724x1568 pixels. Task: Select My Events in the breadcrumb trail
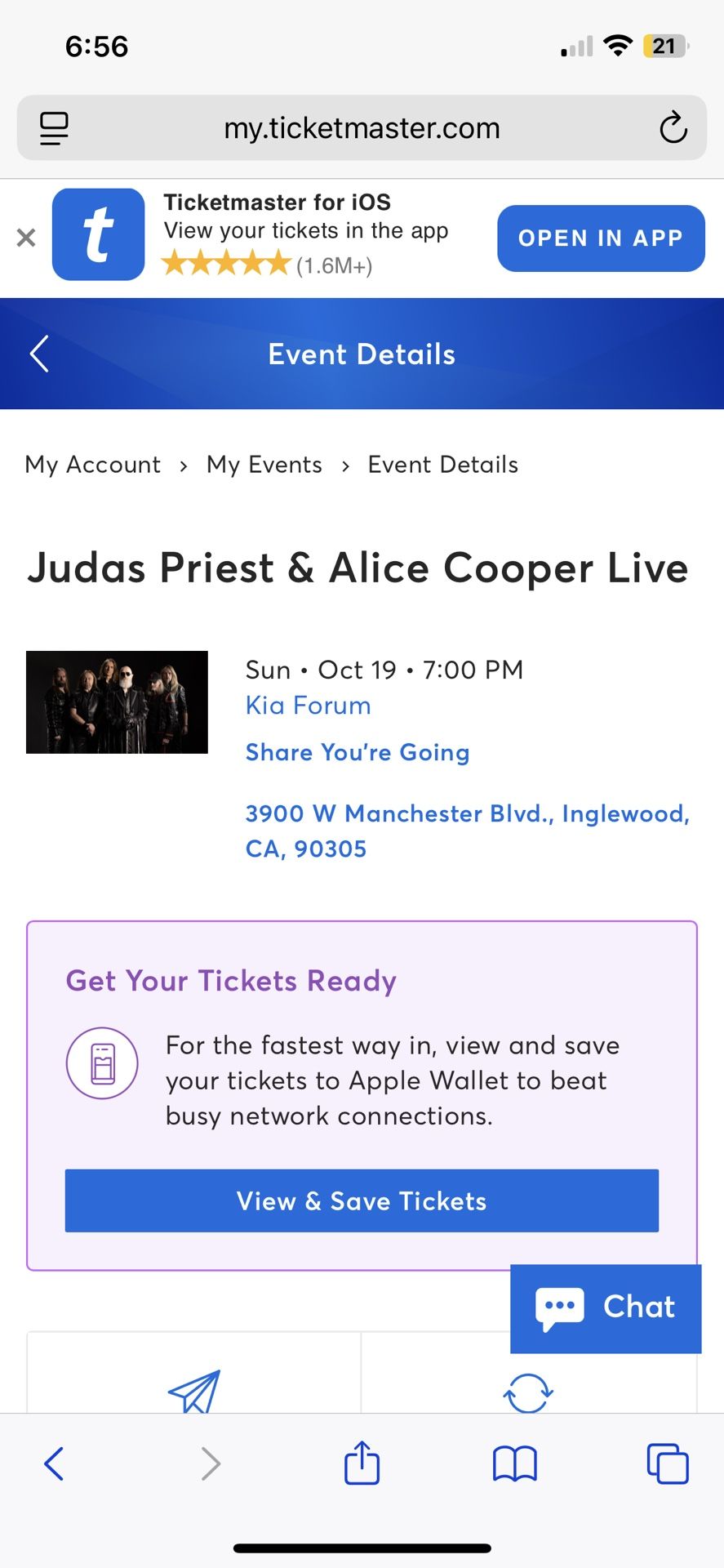click(264, 464)
